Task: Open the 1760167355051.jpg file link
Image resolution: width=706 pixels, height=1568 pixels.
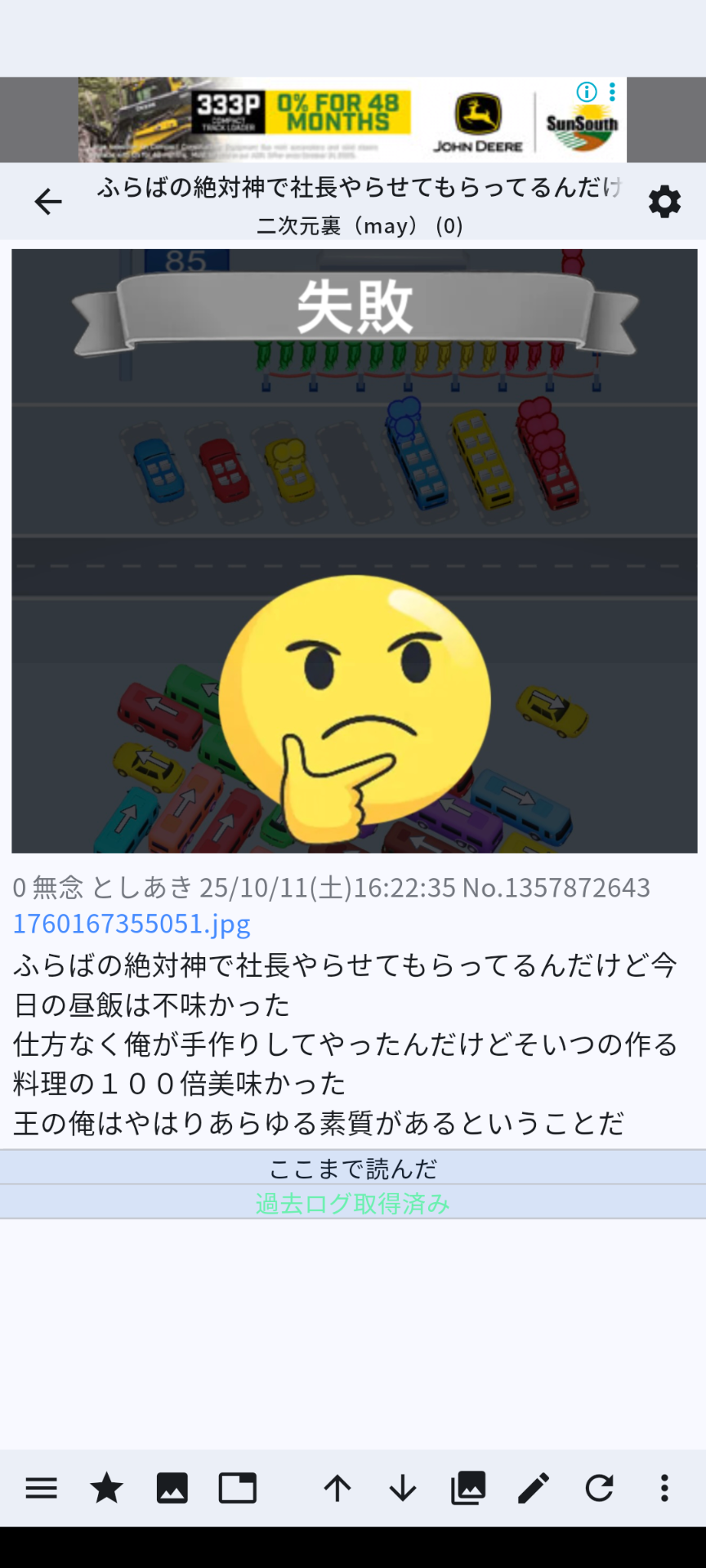Action: pyautogui.click(x=132, y=924)
